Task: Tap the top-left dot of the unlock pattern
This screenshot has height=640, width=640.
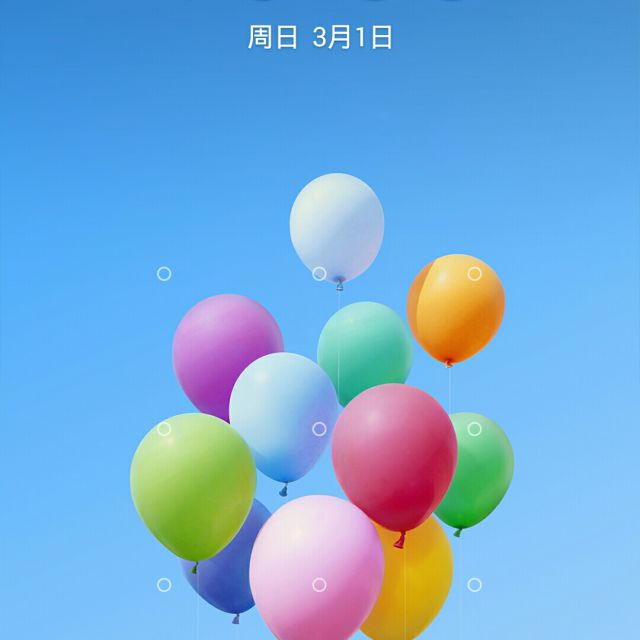Action: tap(164, 274)
